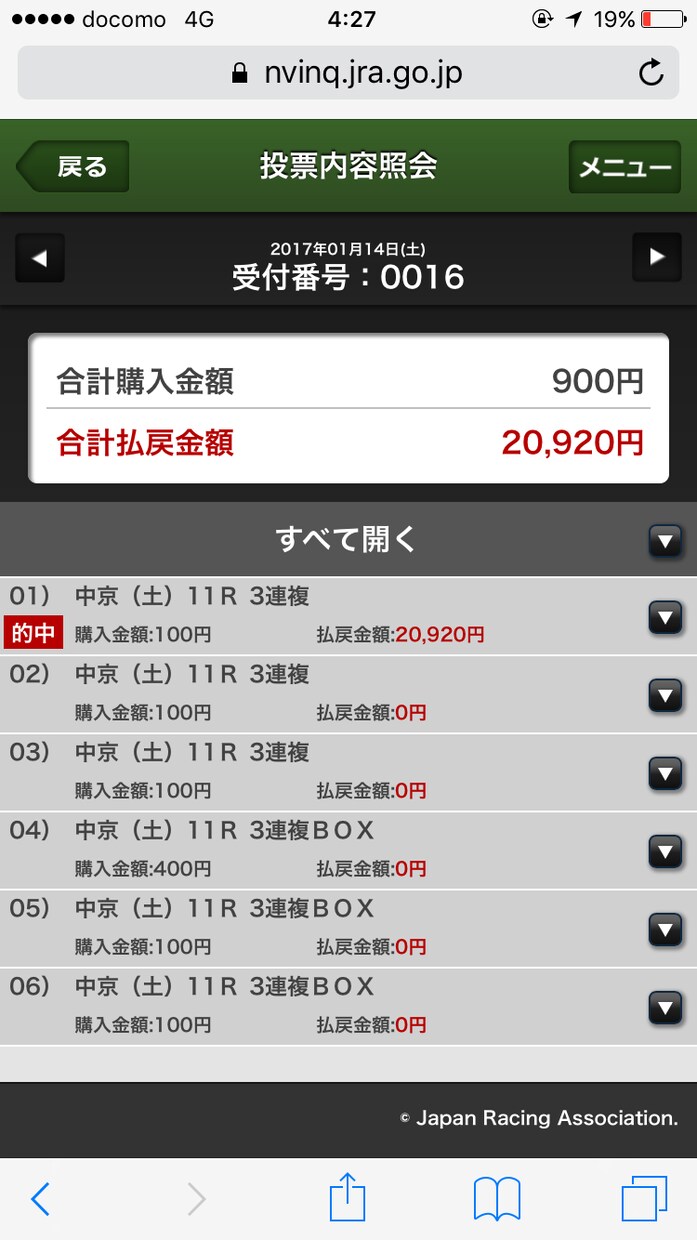This screenshot has width=697, height=1240.
Task: Reload the page in Safari
Action: (651, 73)
